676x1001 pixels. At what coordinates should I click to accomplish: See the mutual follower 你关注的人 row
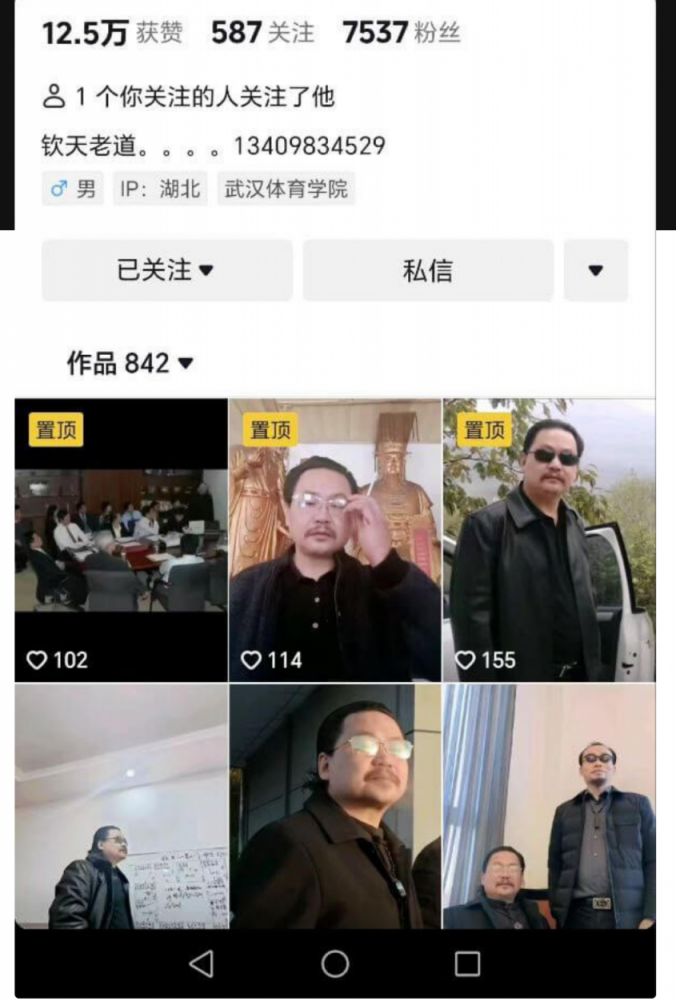[x=188, y=97]
